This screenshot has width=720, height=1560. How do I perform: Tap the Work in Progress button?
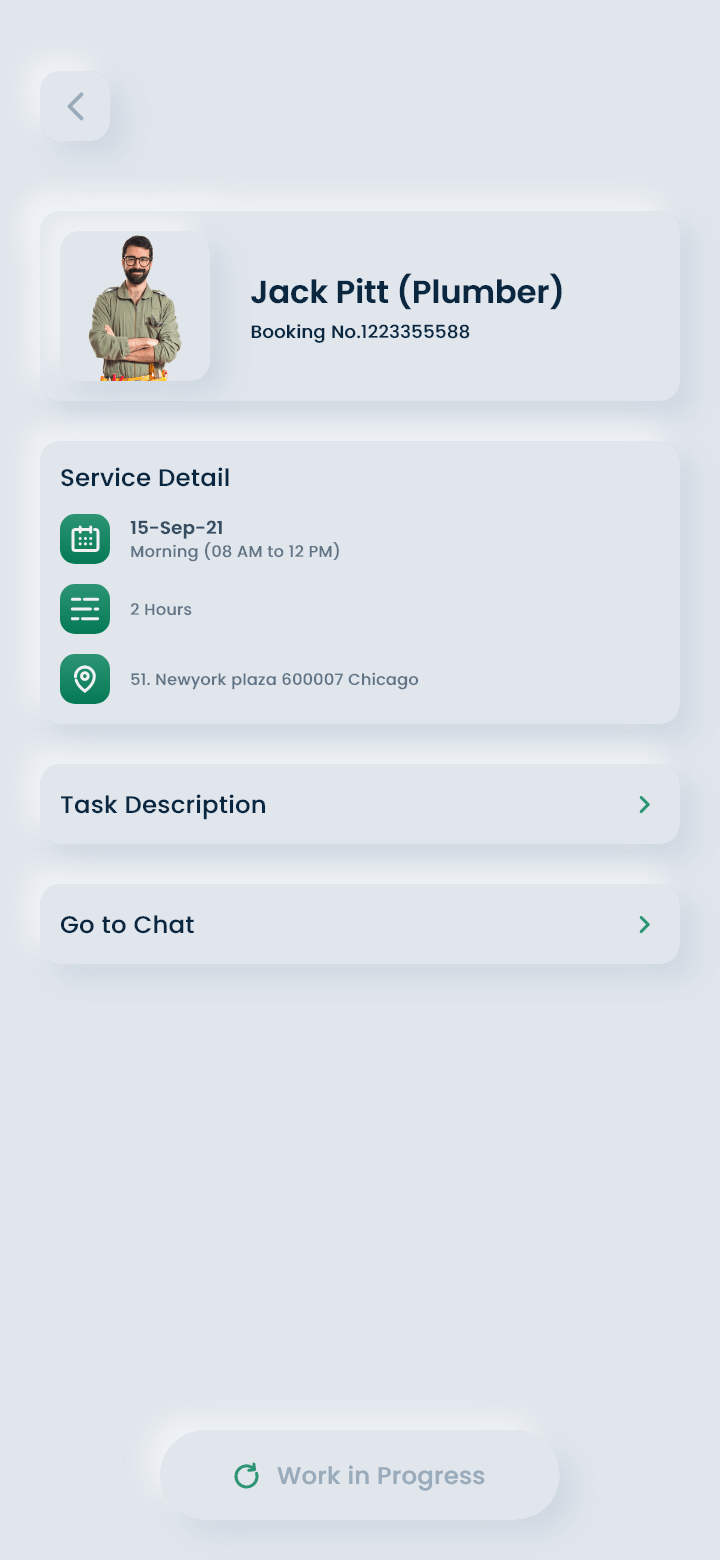pyautogui.click(x=360, y=1475)
